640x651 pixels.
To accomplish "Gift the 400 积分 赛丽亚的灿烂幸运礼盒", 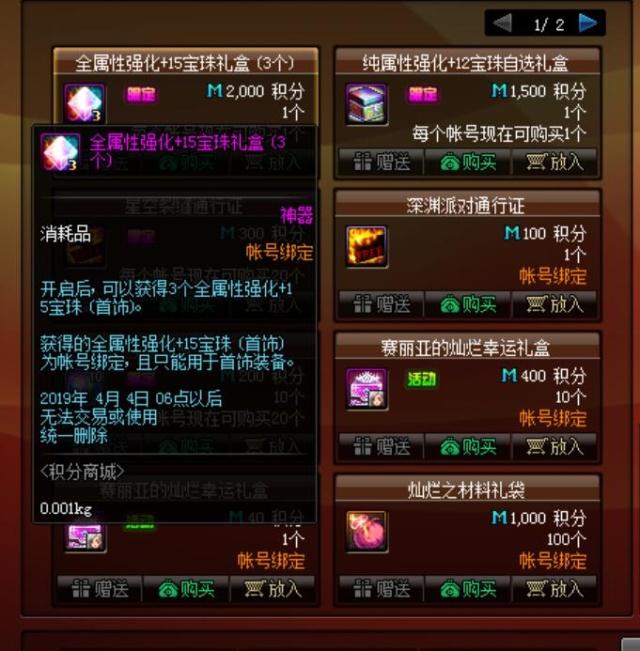I will tap(381, 447).
